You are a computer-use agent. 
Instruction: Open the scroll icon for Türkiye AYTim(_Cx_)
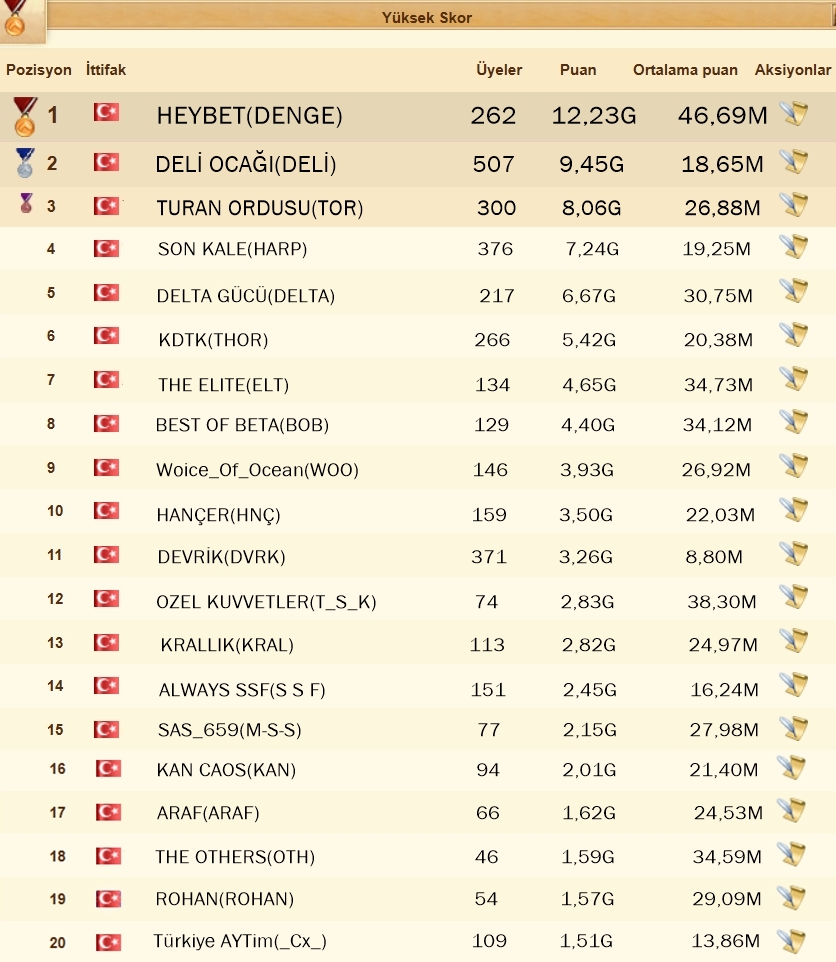pyautogui.click(x=791, y=941)
